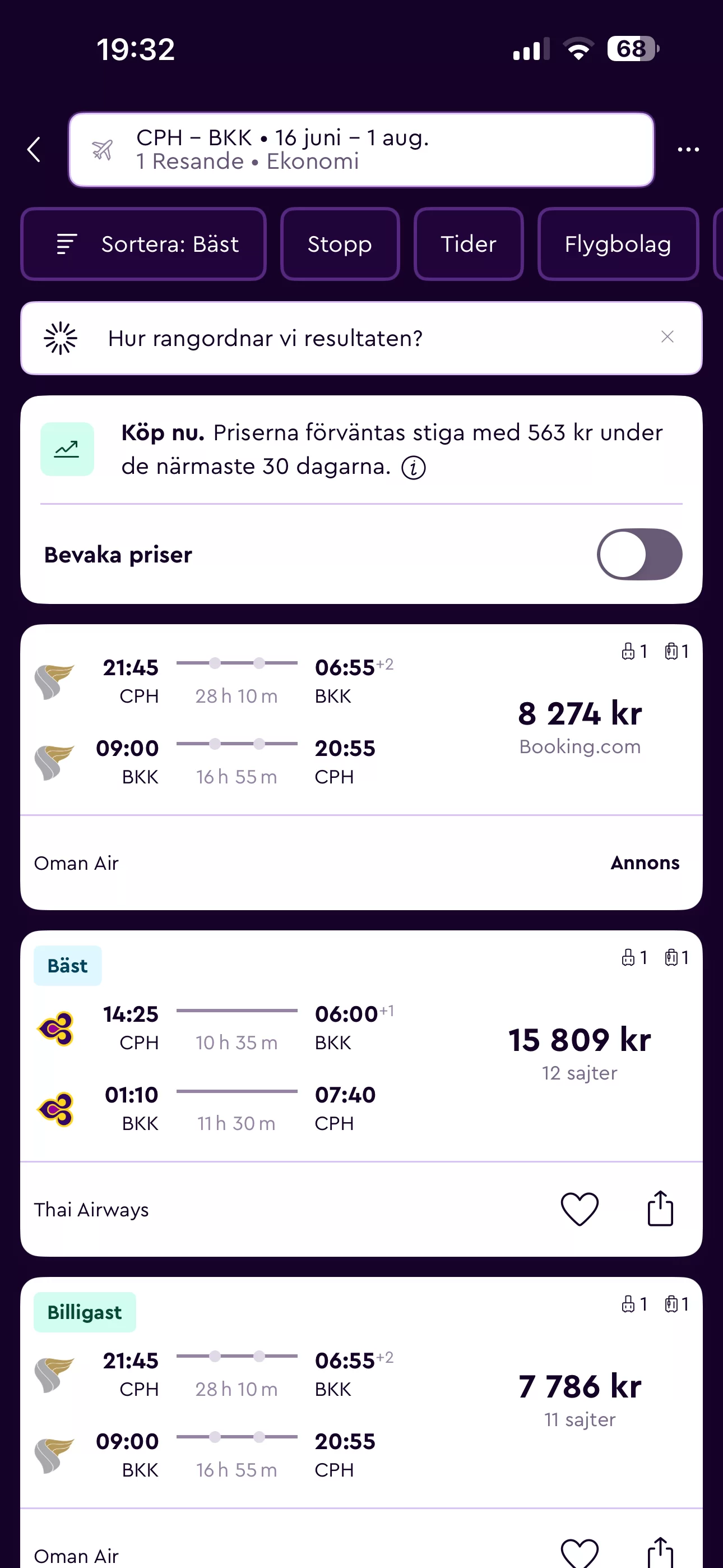Share the Billigast Oman Air flight
The image size is (723, 1568).
pos(660,1552)
